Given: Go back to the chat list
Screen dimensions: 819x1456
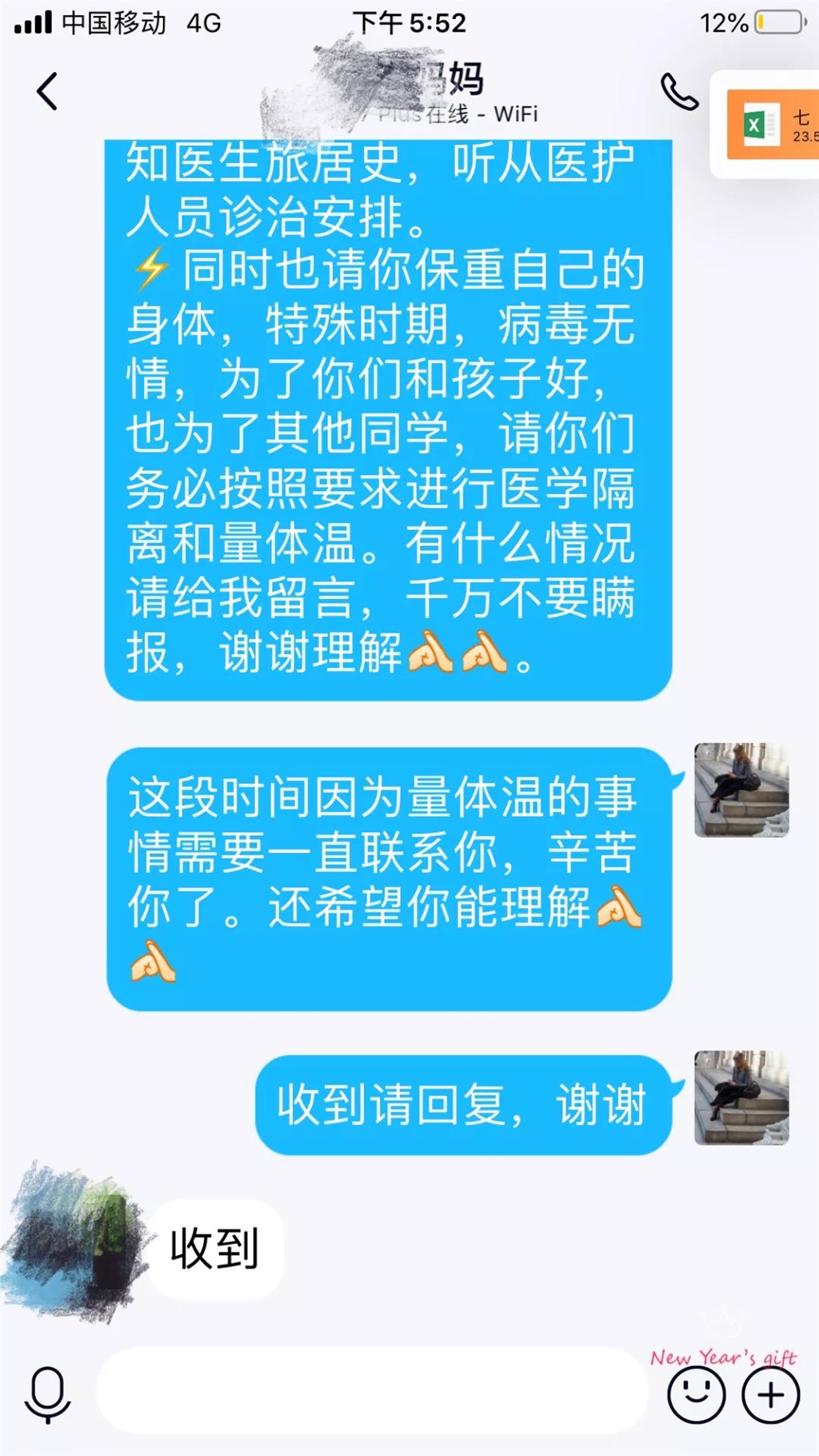Looking at the screenshot, I should [x=47, y=91].
